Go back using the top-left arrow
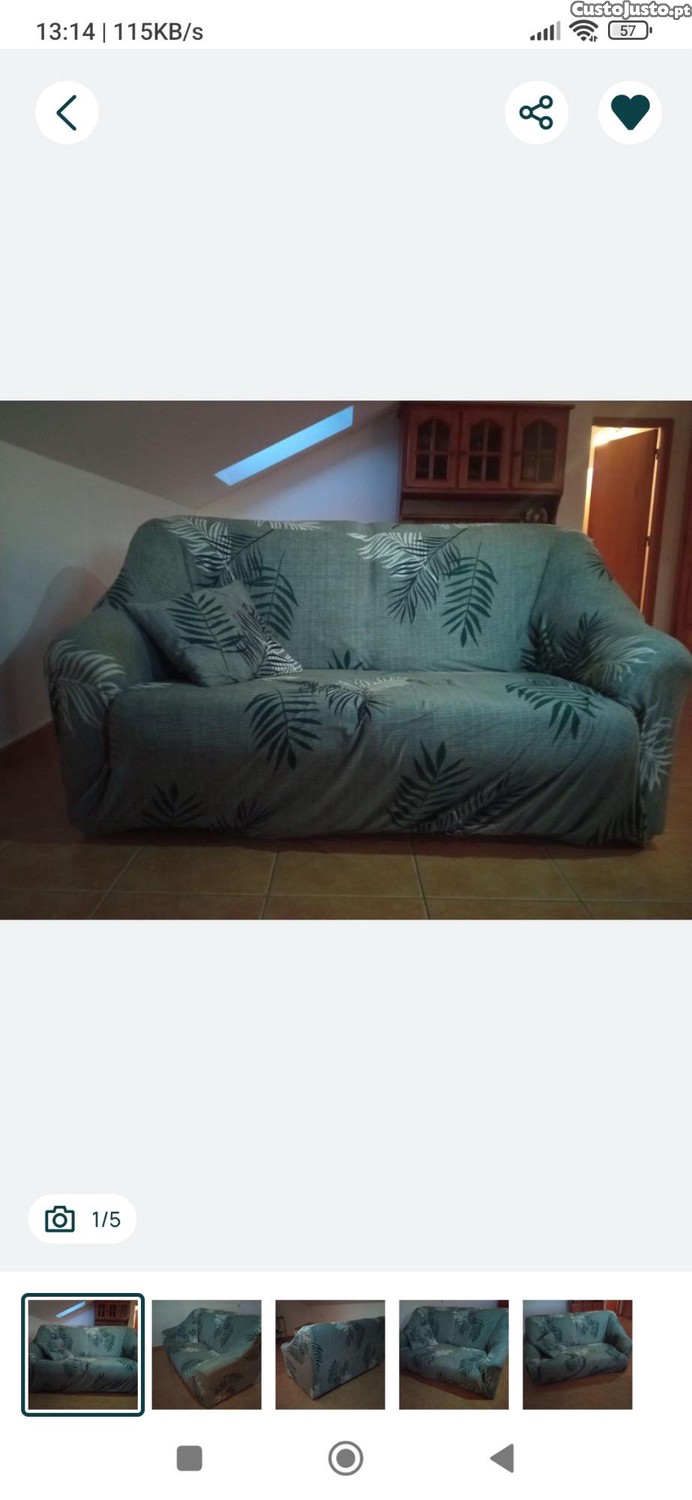Screen dimensions: 692x1500 (x=67, y=113)
